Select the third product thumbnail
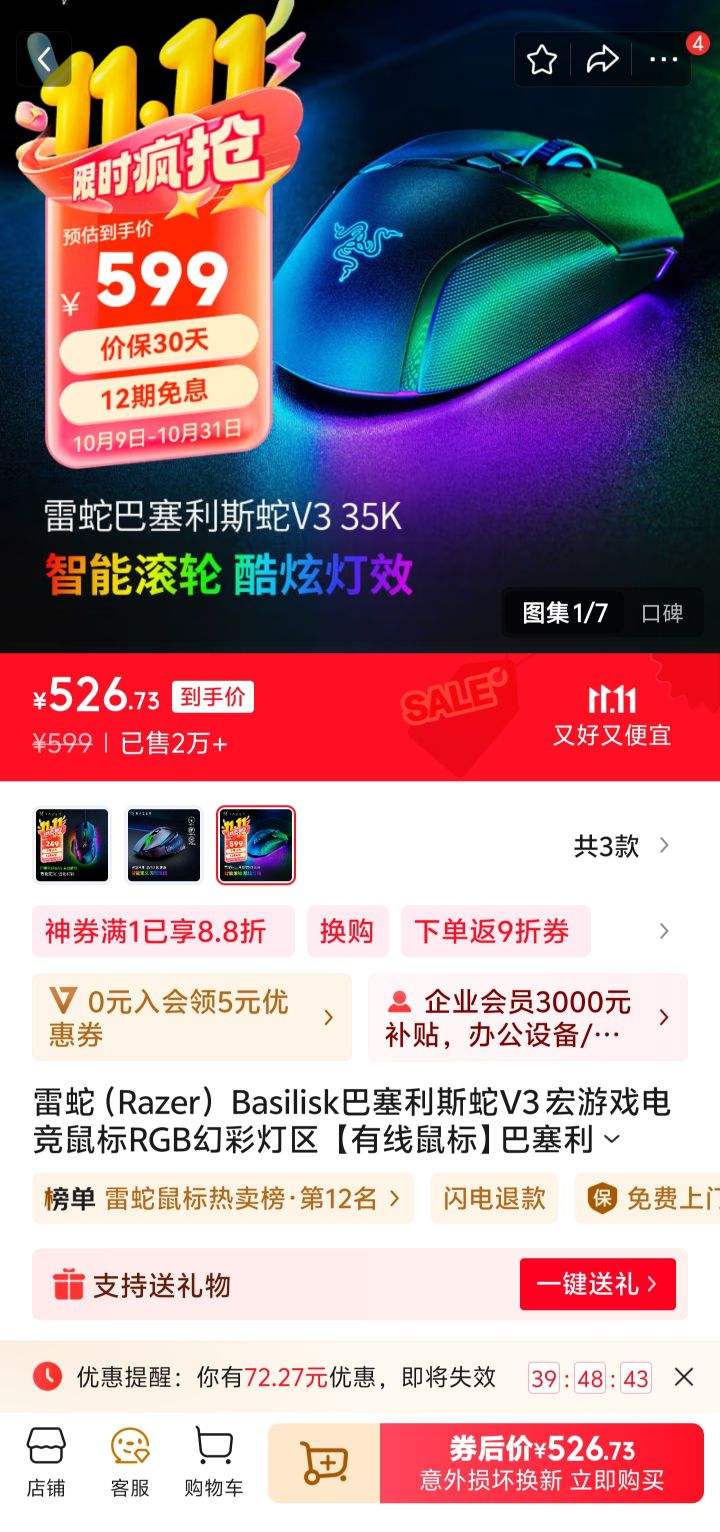Viewport: 720px width, 1532px height. pyautogui.click(x=255, y=844)
